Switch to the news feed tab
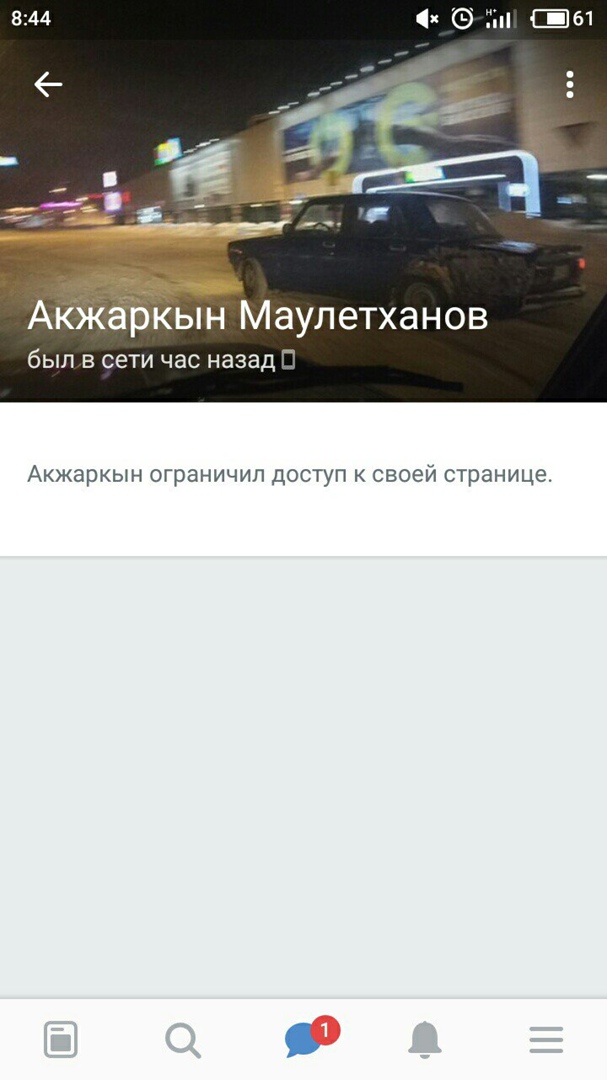Screen dimensions: 607x1080 61,1040
